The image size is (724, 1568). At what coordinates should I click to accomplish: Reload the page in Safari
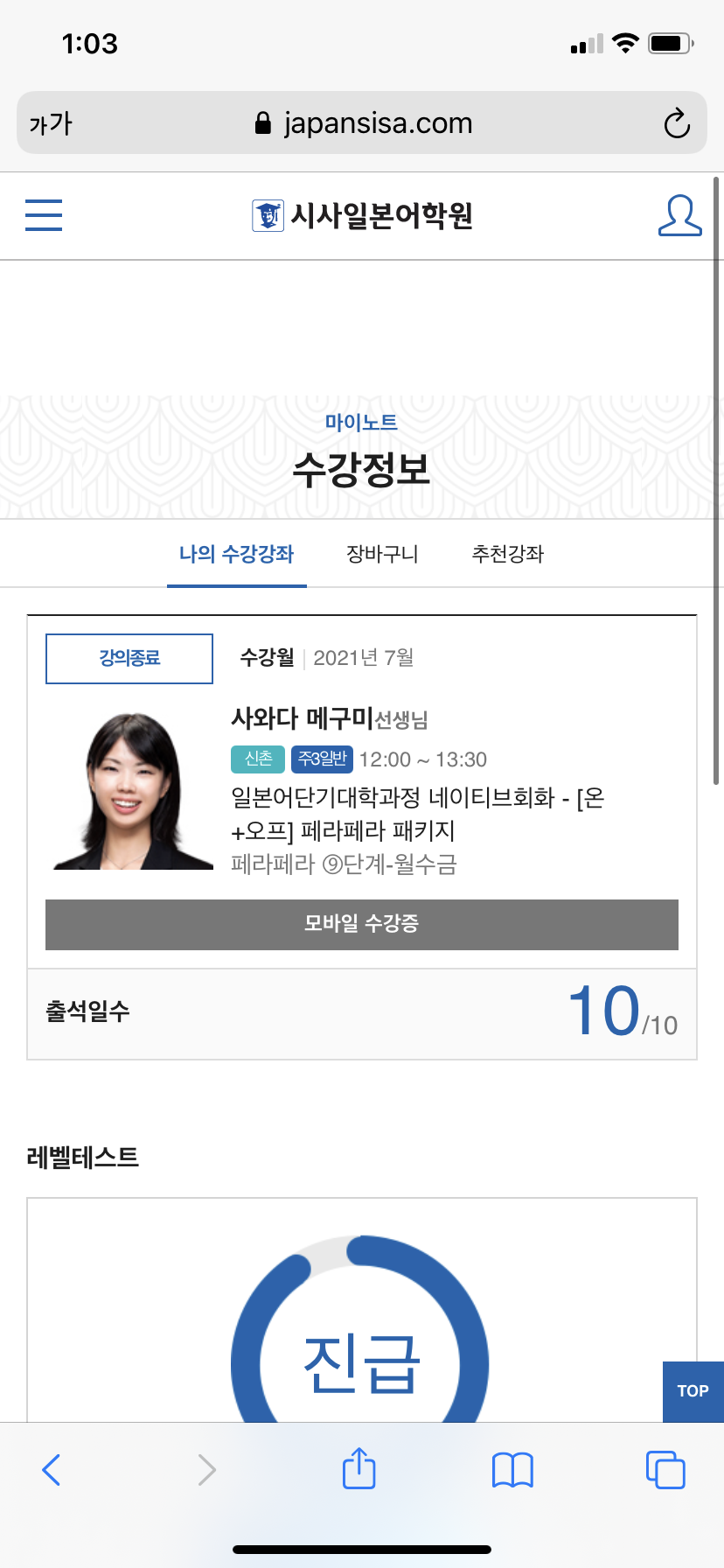677,123
